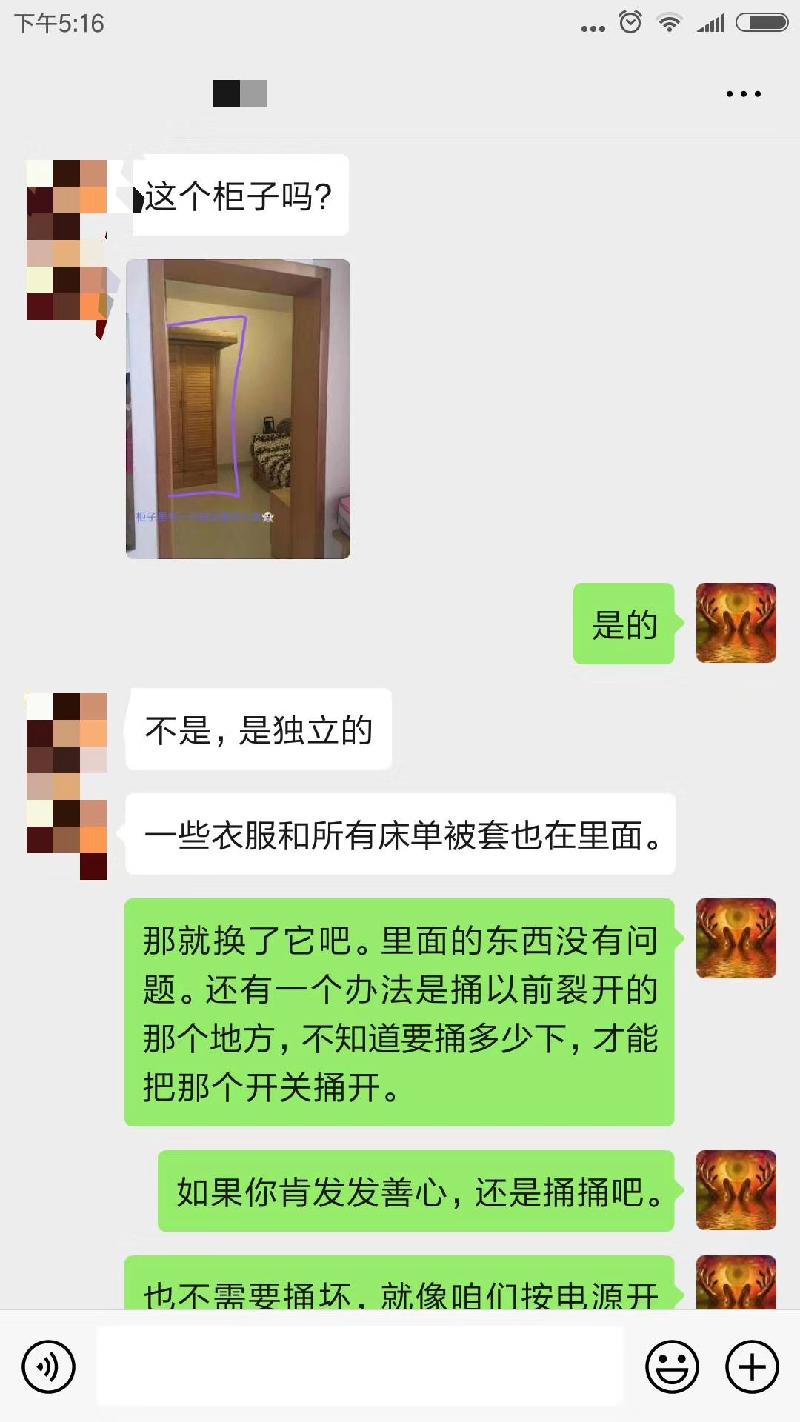Open contact's avatar beside 这个柜子吗 message
800x1422 pixels.
67,240
